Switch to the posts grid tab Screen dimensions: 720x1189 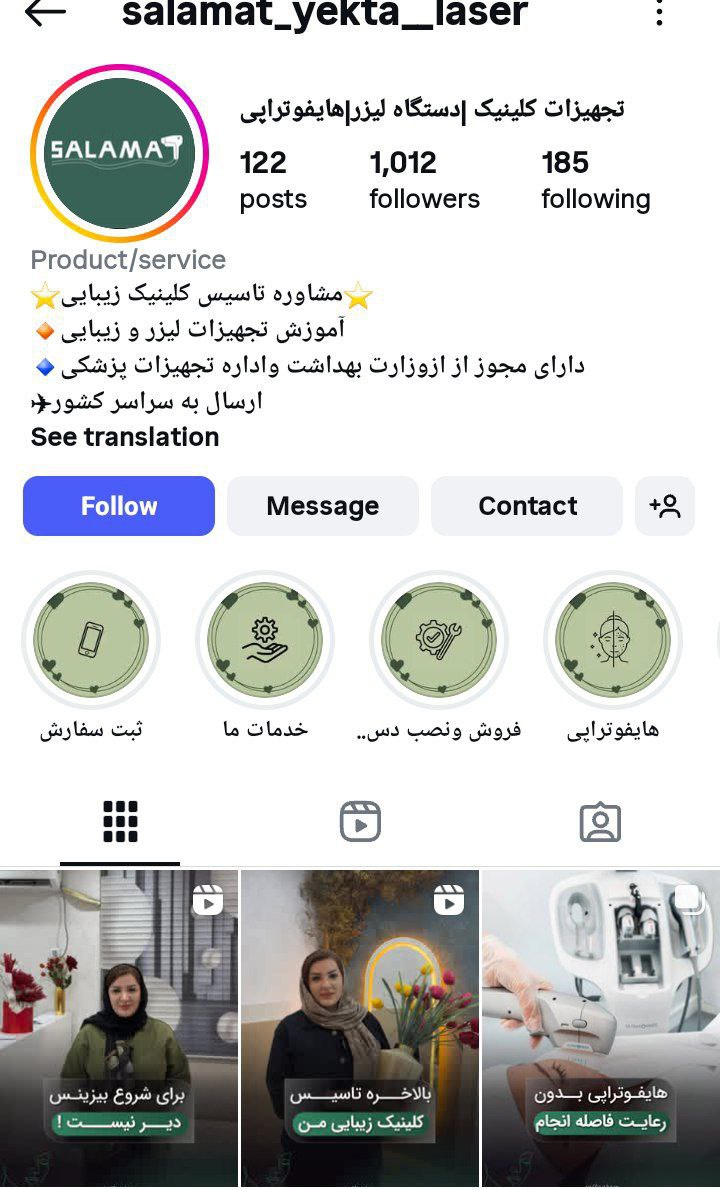point(120,822)
